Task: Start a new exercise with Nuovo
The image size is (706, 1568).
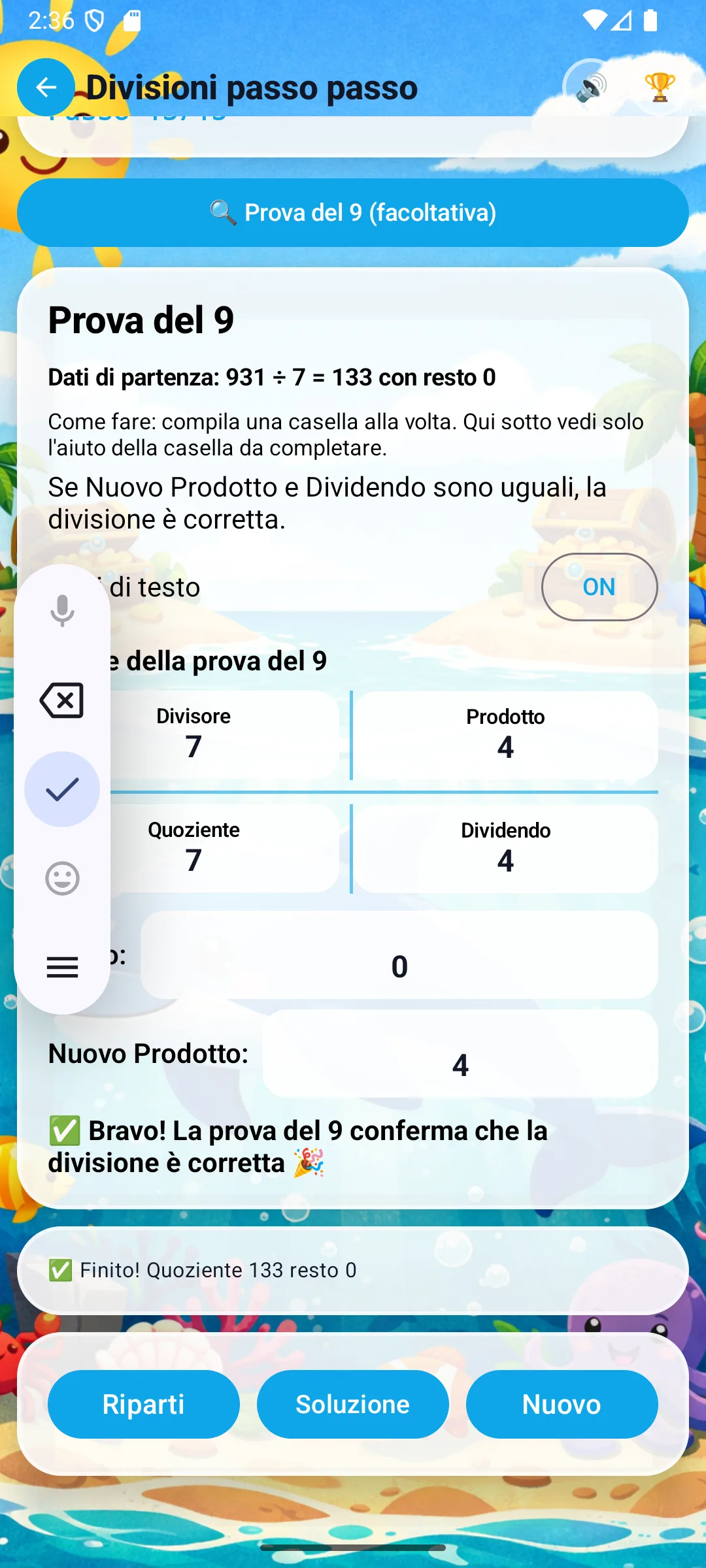Action: tap(561, 1403)
